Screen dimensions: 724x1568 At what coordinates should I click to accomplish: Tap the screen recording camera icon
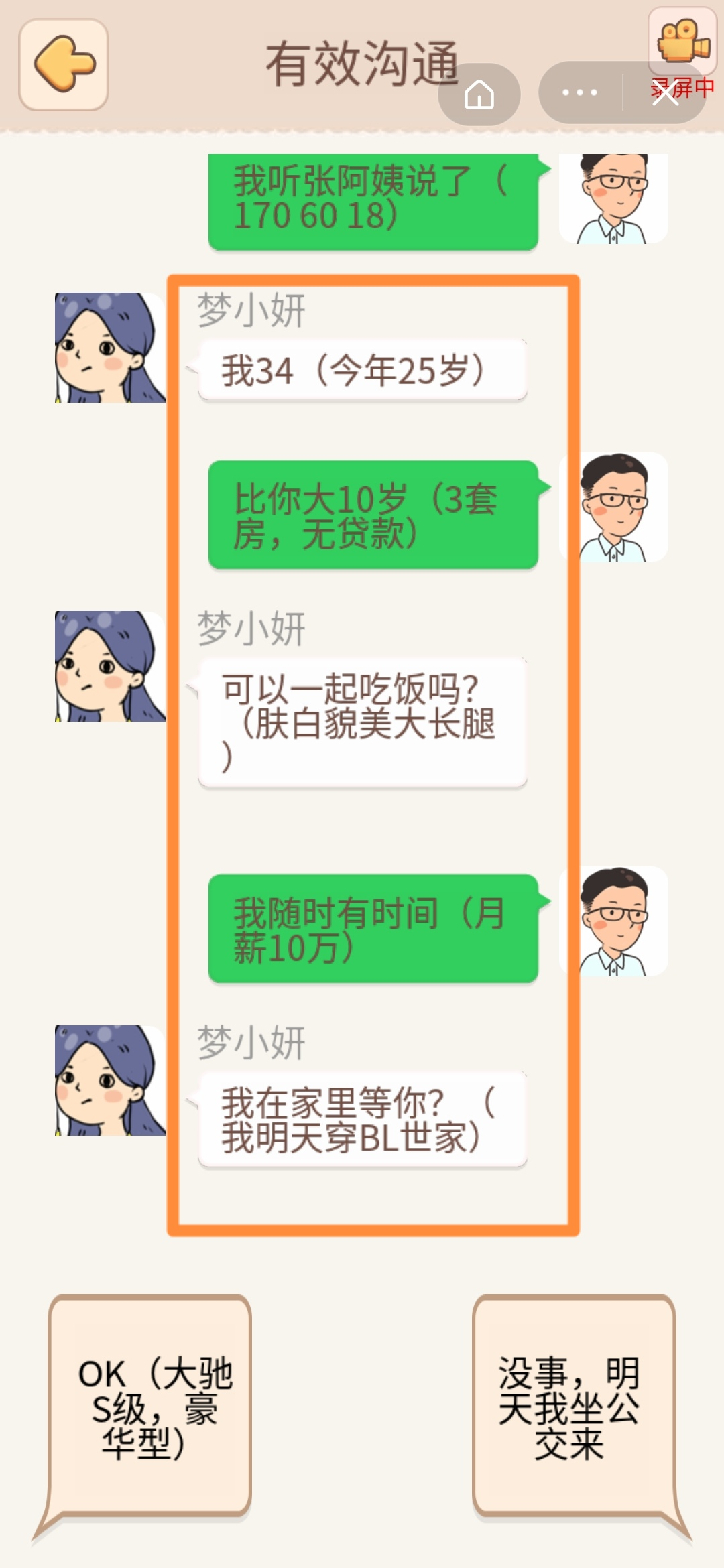click(682, 42)
